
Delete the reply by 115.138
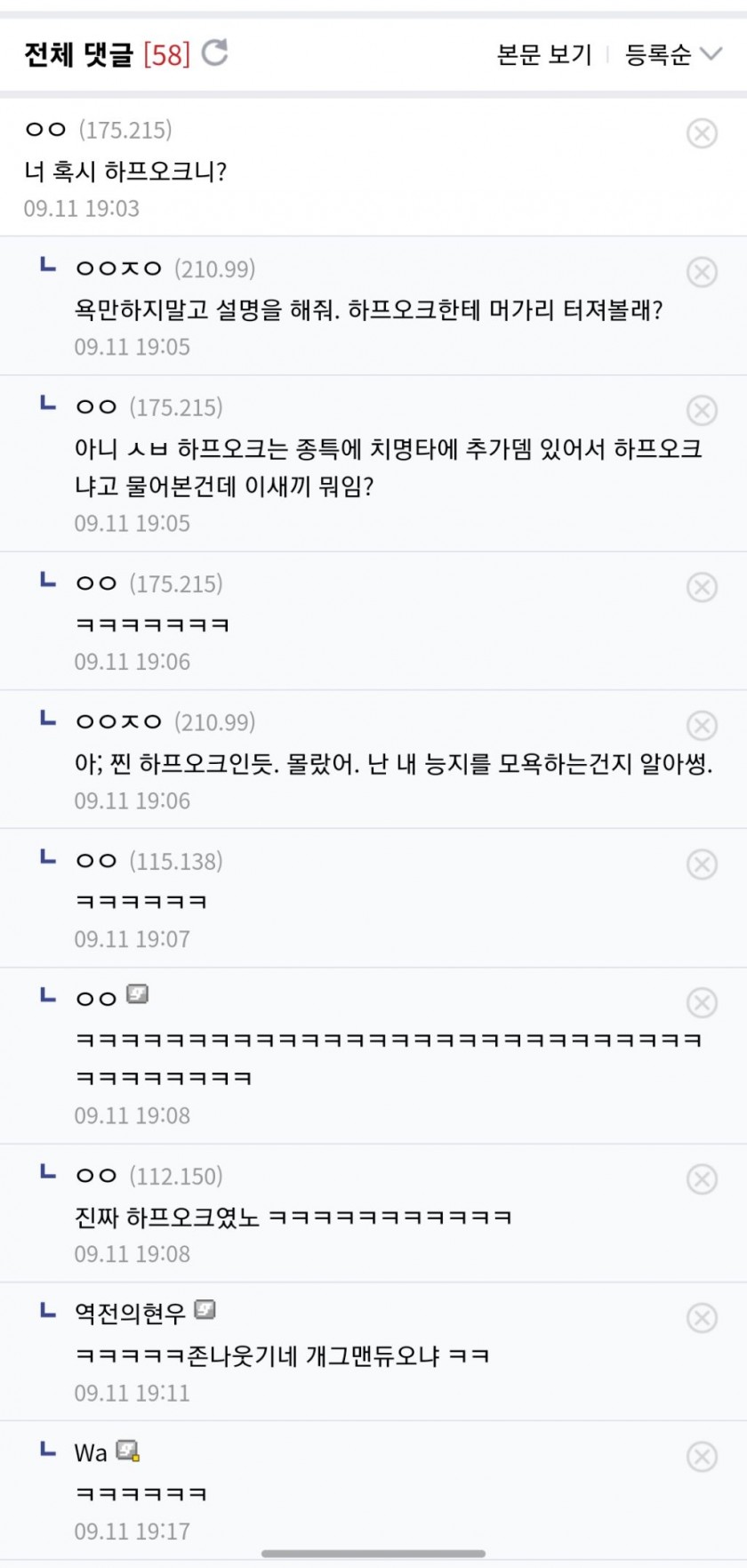point(702,864)
